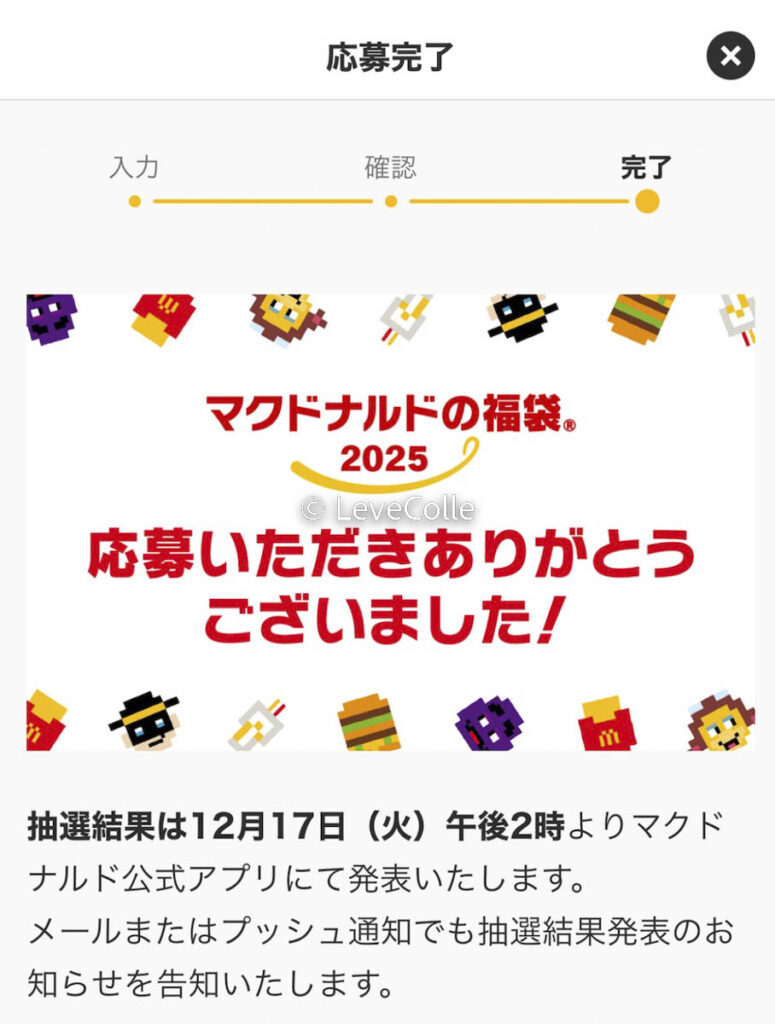The image size is (775, 1024).
Task: Click the 入力 step label
Action: [x=135, y=168]
